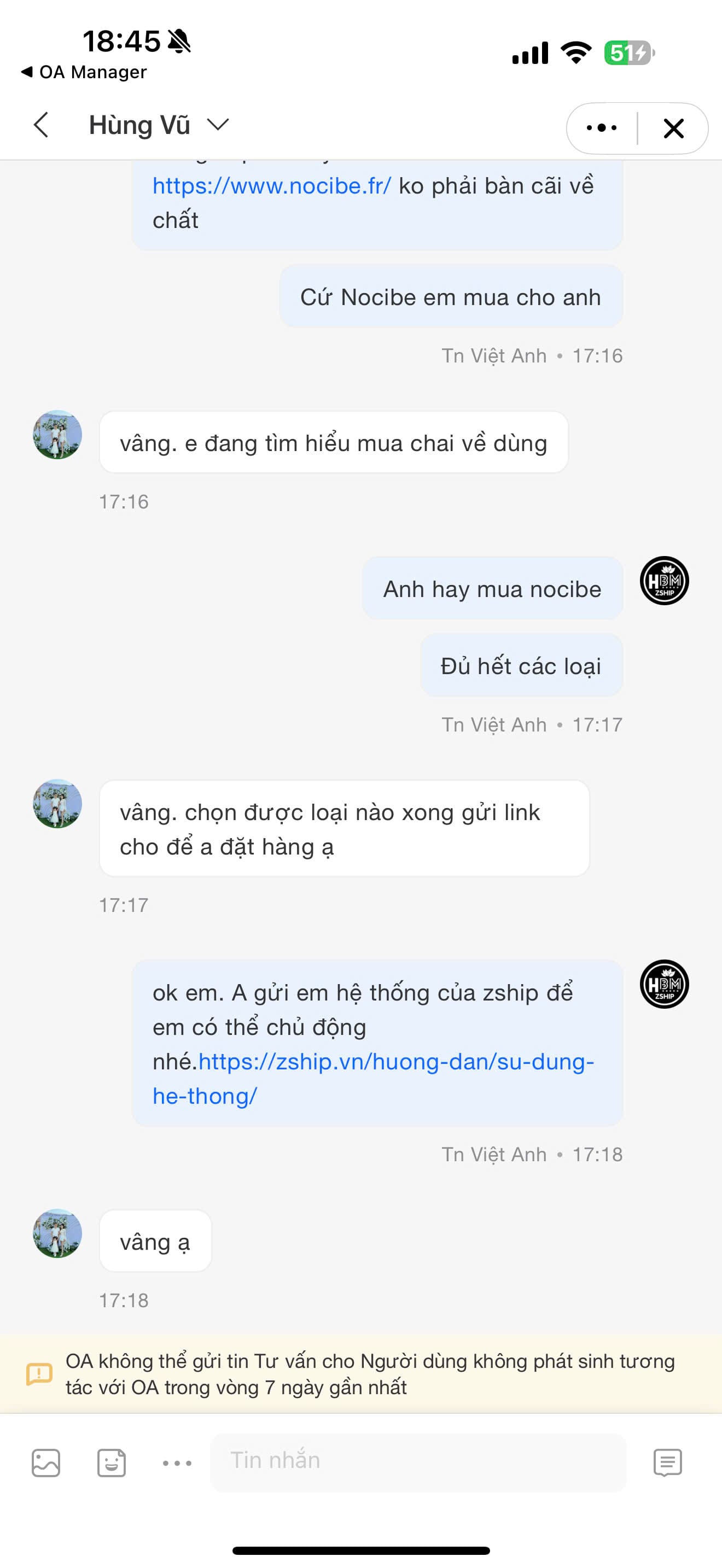This screenshot has width=722, height=1568.
Task: Expand the Hùng Vũ name dropdown
Action: tap(217, 125)
